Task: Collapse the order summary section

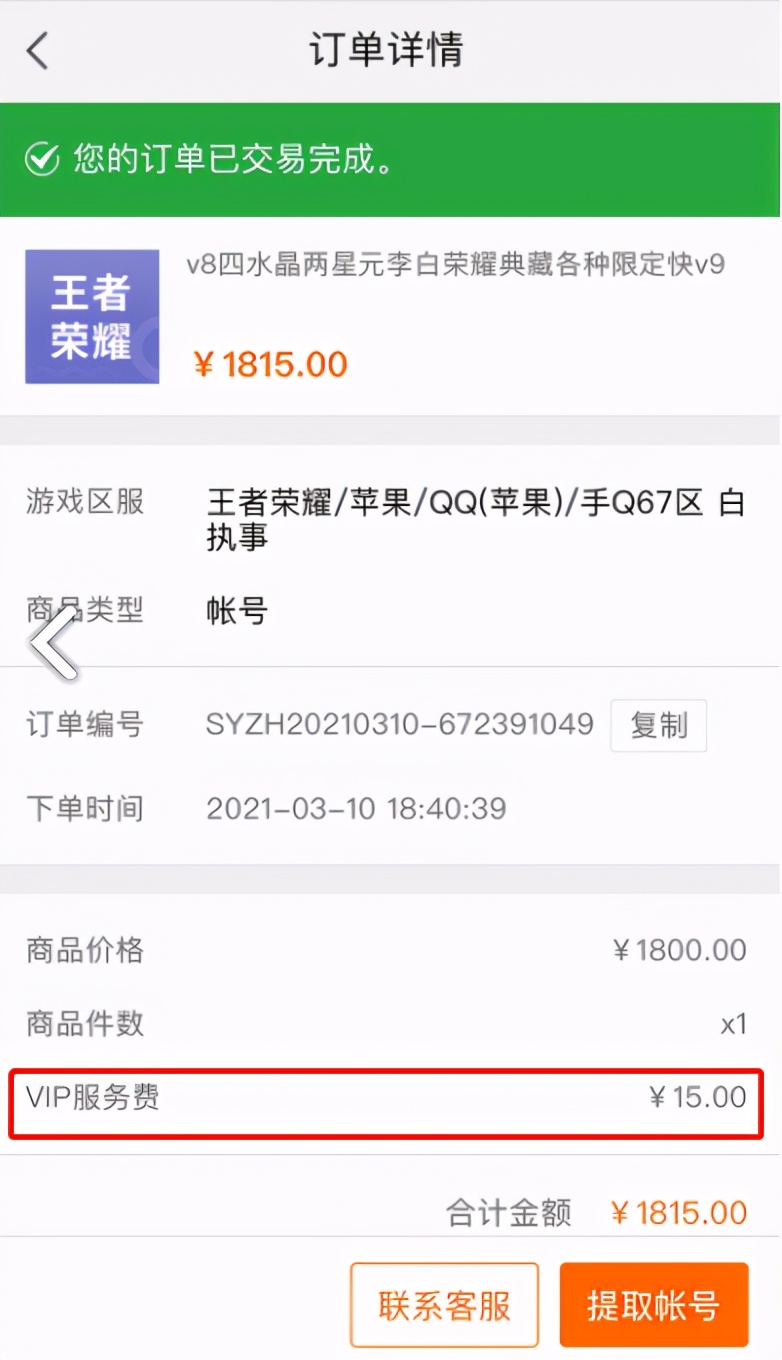Action: coord(390,1212)
